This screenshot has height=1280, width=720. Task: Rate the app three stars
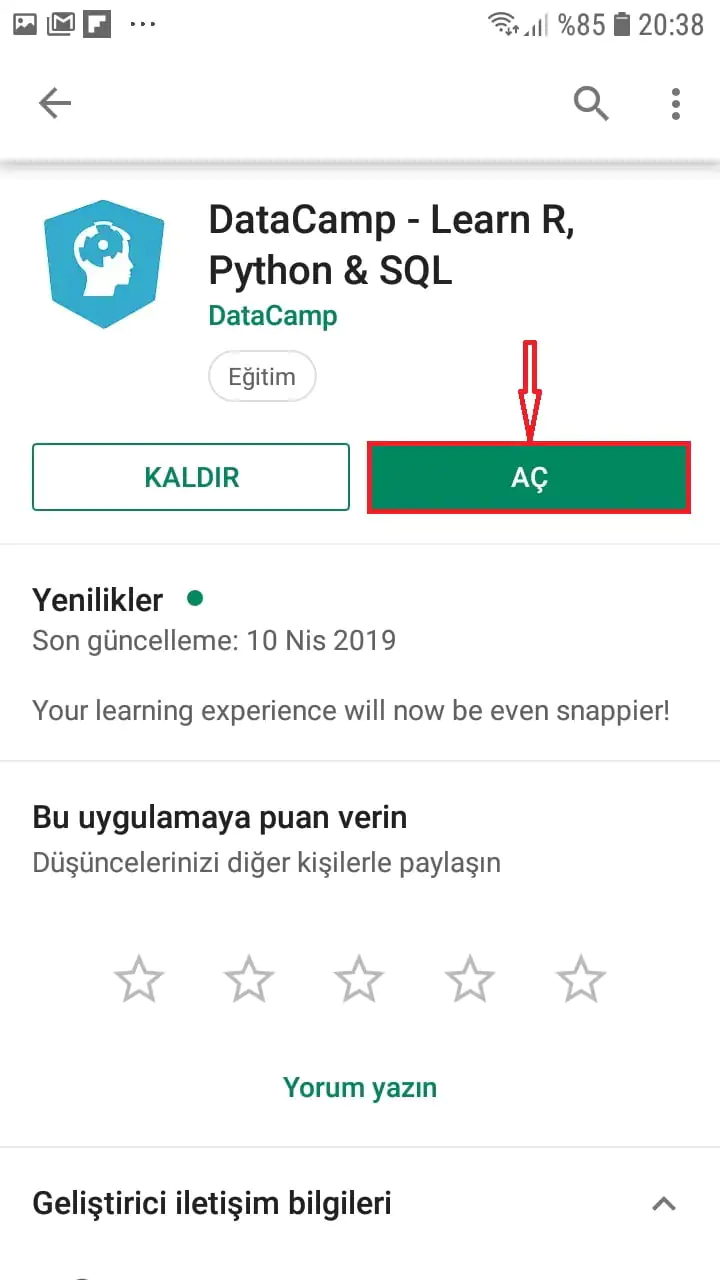pos(359,978)
